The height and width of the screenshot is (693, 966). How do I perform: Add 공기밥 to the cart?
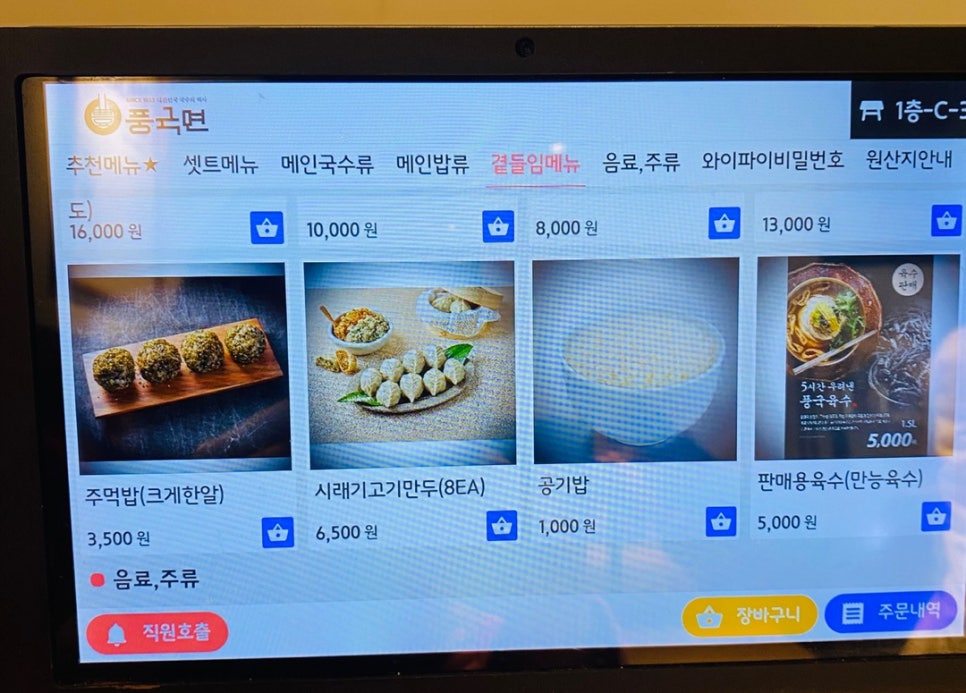tap(721, 521)
